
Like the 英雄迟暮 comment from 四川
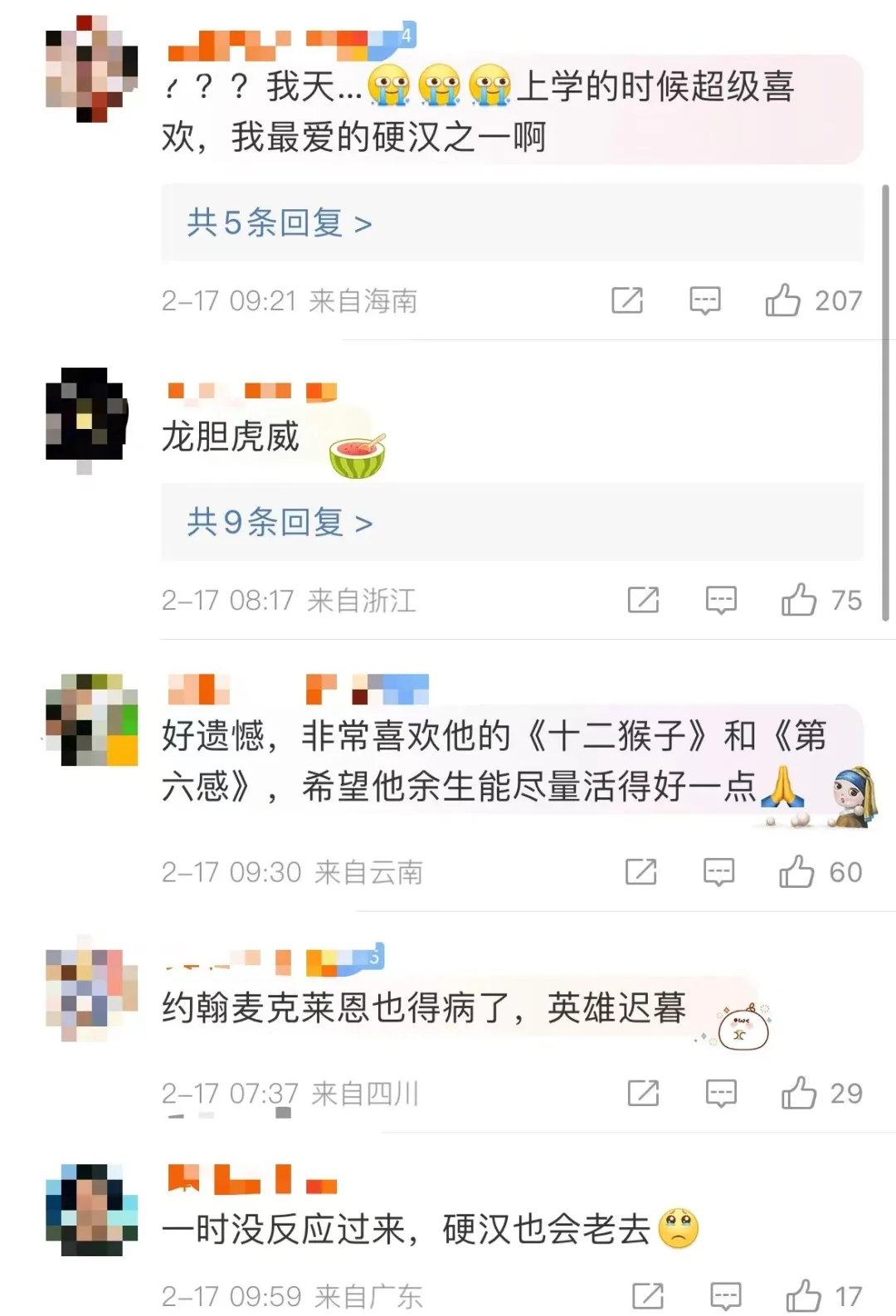coord(798,1093)
